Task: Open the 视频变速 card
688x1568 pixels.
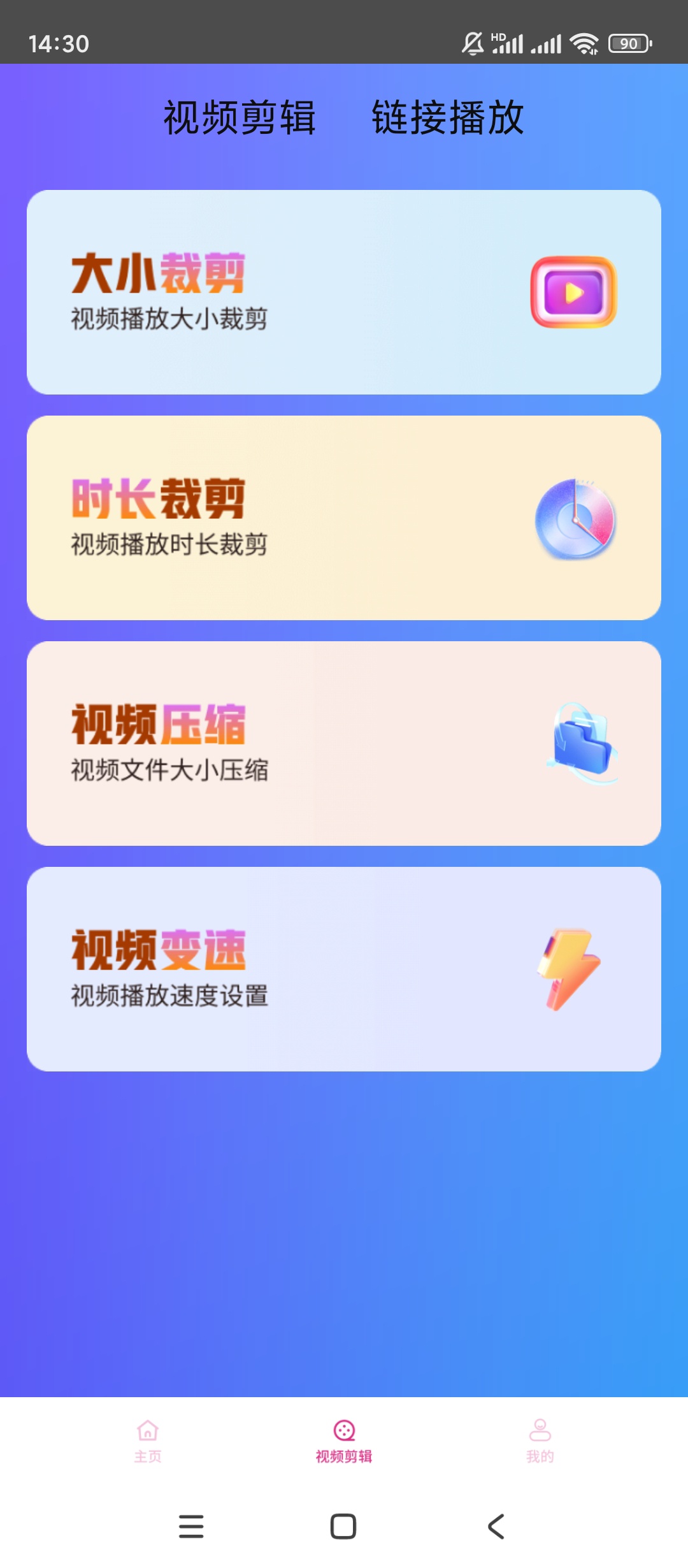Action: (344, 969)
